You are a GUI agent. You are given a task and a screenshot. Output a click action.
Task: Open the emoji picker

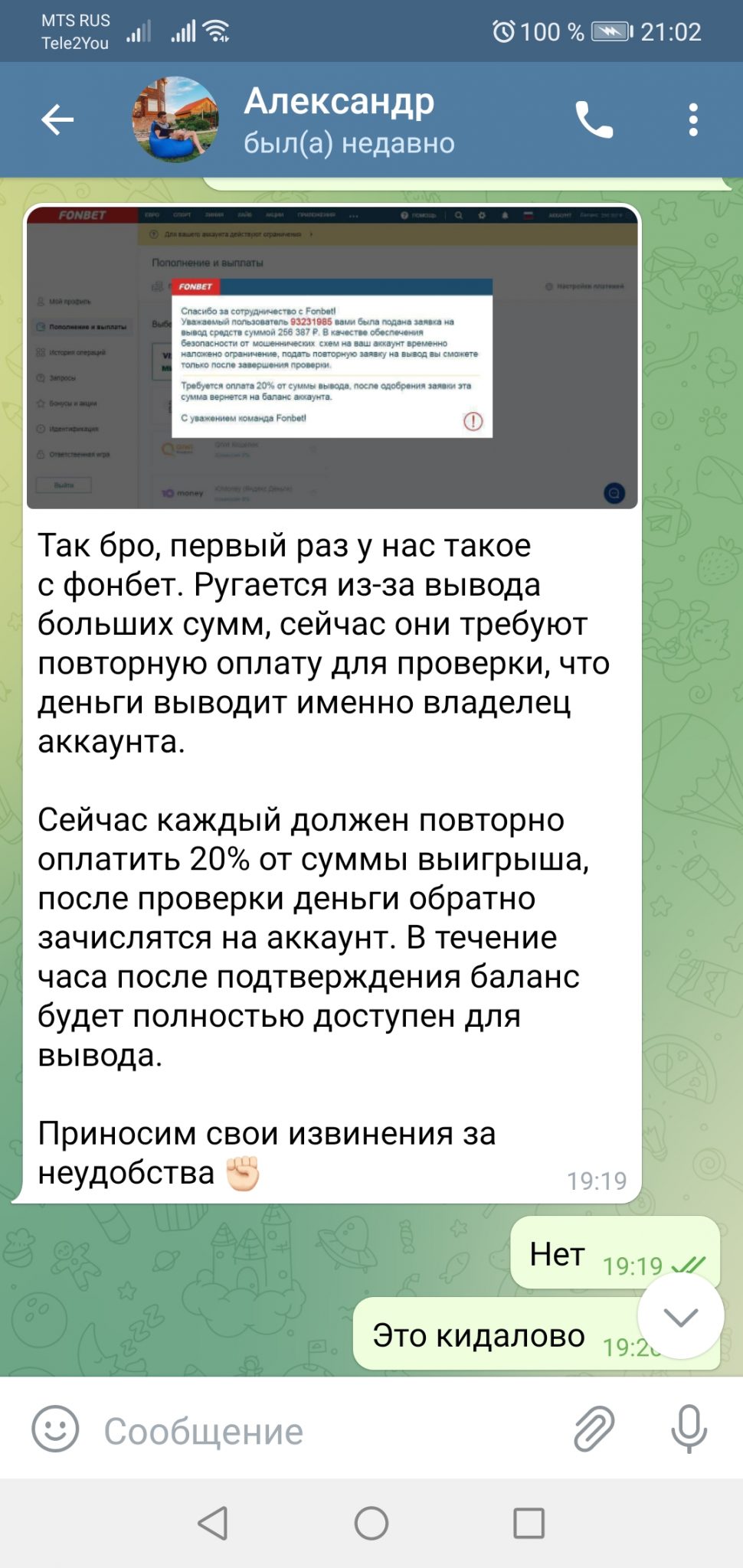55,1429
